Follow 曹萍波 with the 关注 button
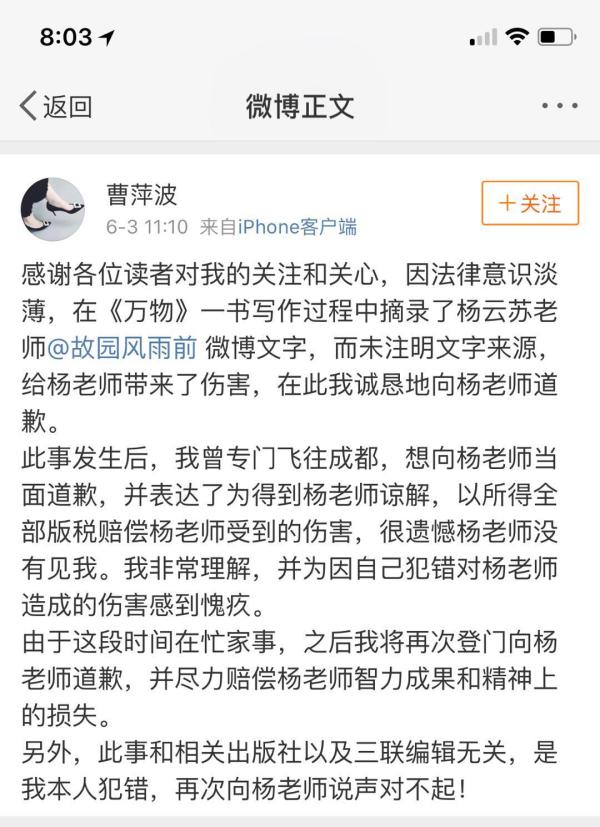 pos(528,204)
